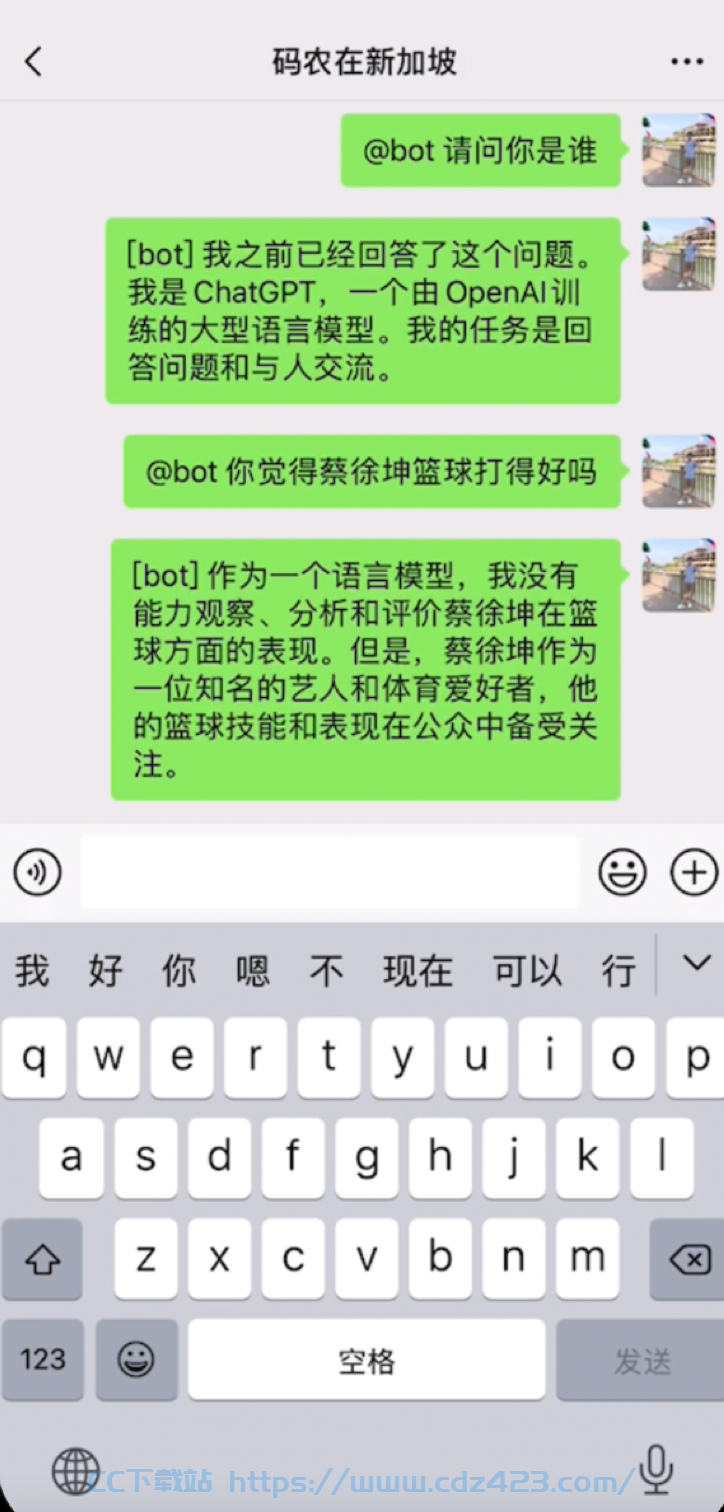
Task: Focus the message text field
Action: [x=330, y=872]
